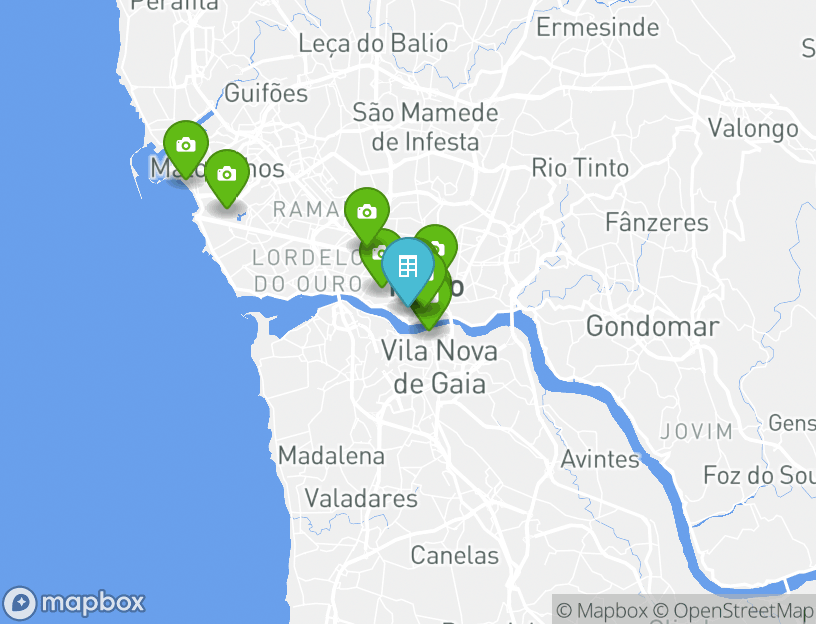Select the camera pin beside the RAMALDE label
The height and width of the screenshot is (624, 816).
point(367,212)
